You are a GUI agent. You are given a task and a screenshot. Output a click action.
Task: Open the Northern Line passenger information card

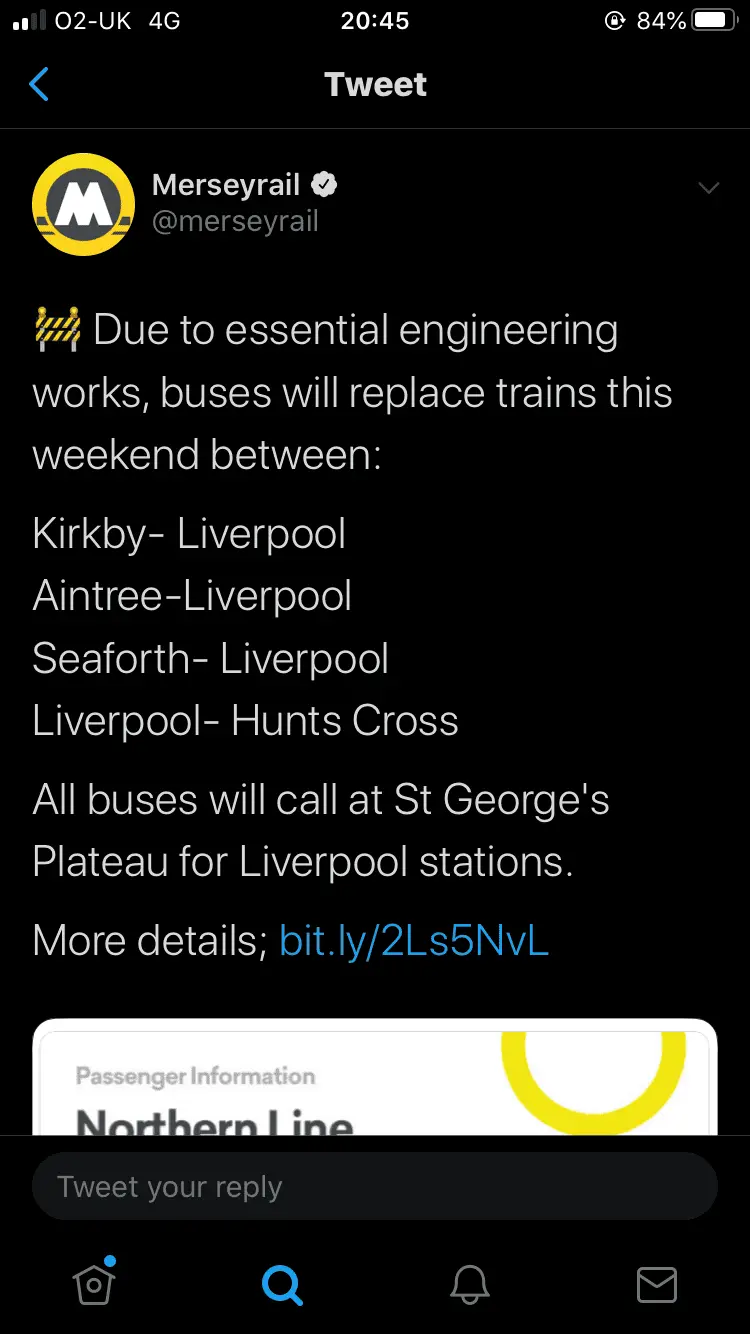(x=375, y=1078)
